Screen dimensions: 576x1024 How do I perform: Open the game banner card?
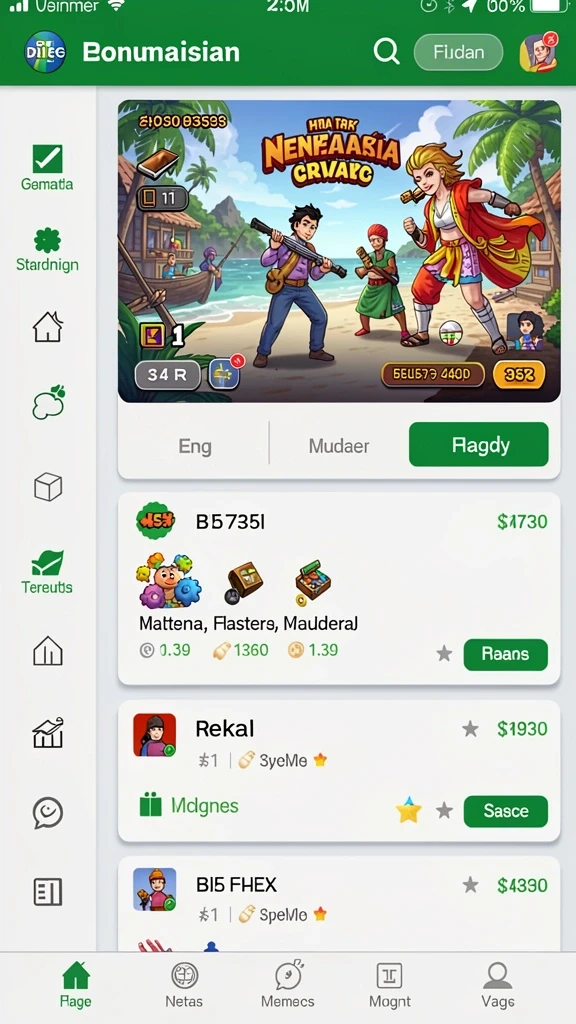(x=339, y=251)
